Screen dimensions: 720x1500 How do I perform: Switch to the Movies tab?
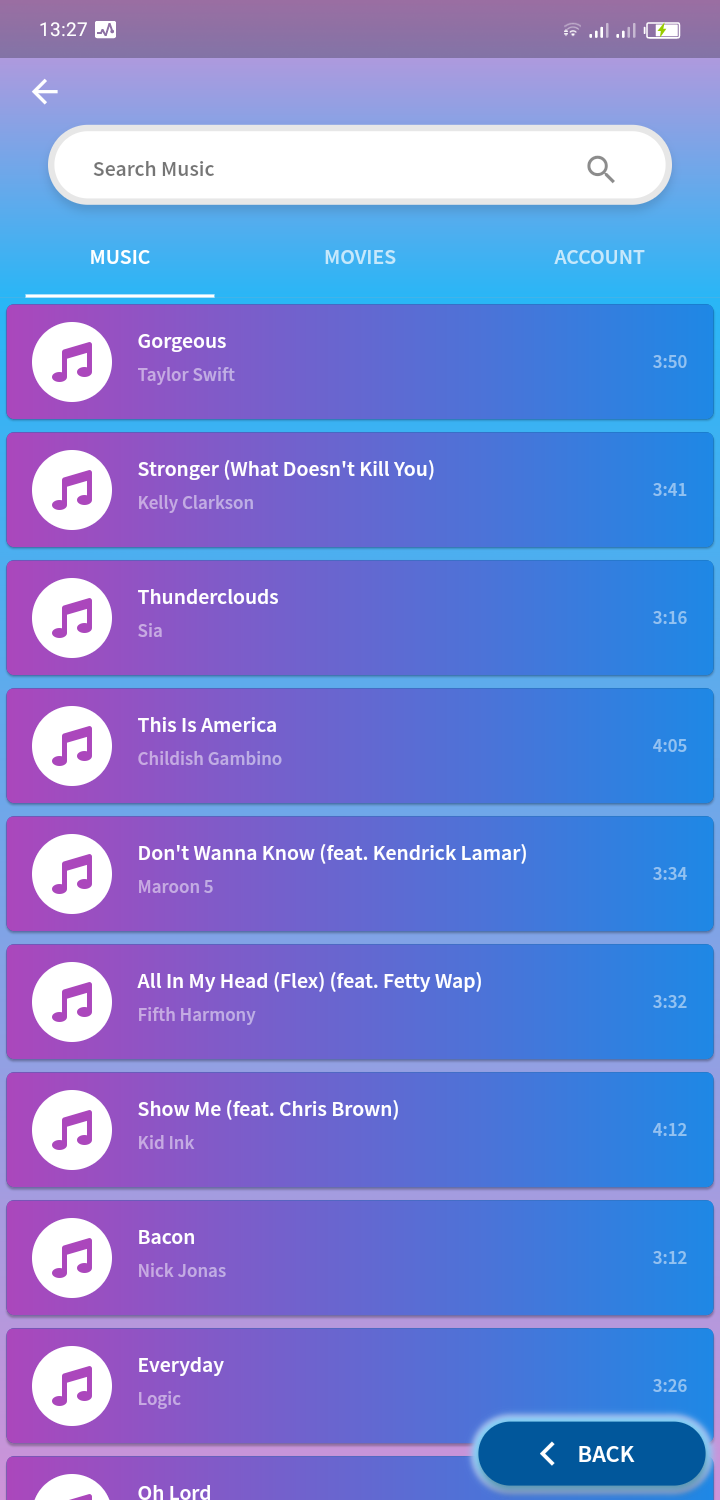click(360, 257)
